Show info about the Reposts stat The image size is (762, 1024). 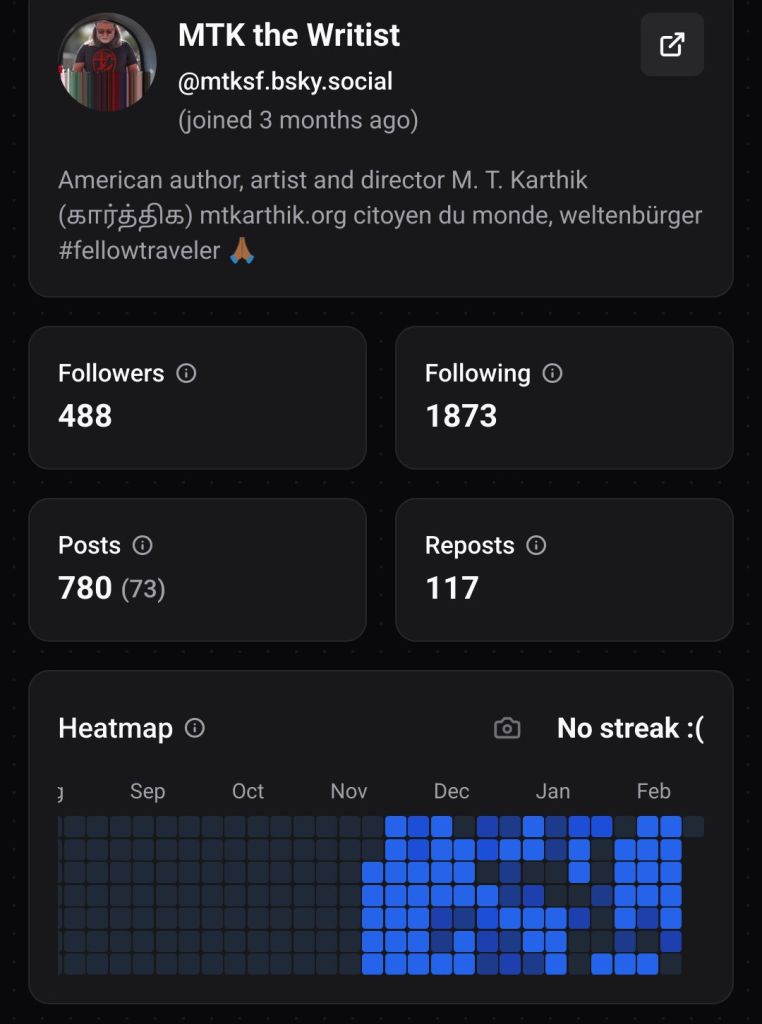point(537,545)
